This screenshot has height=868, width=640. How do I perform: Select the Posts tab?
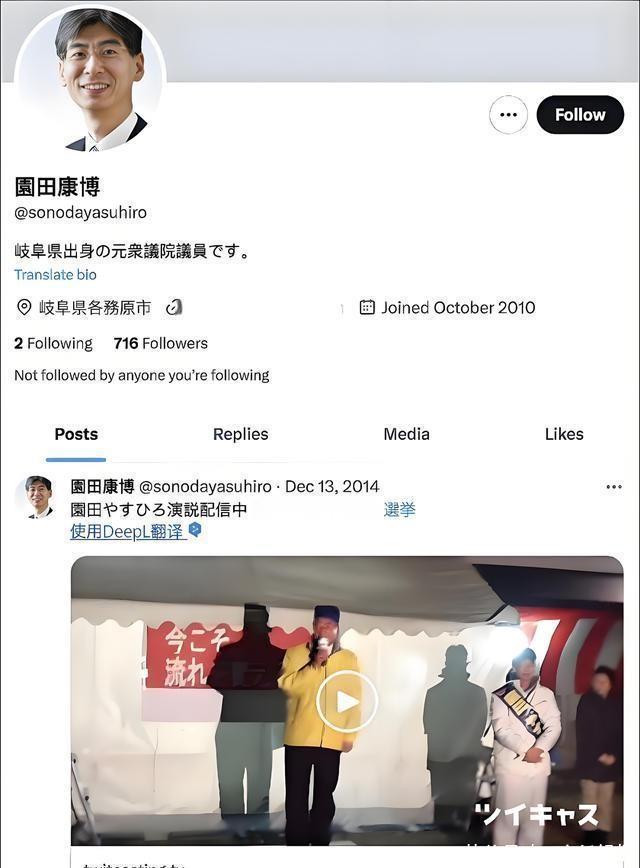click(x=76, y=434)
